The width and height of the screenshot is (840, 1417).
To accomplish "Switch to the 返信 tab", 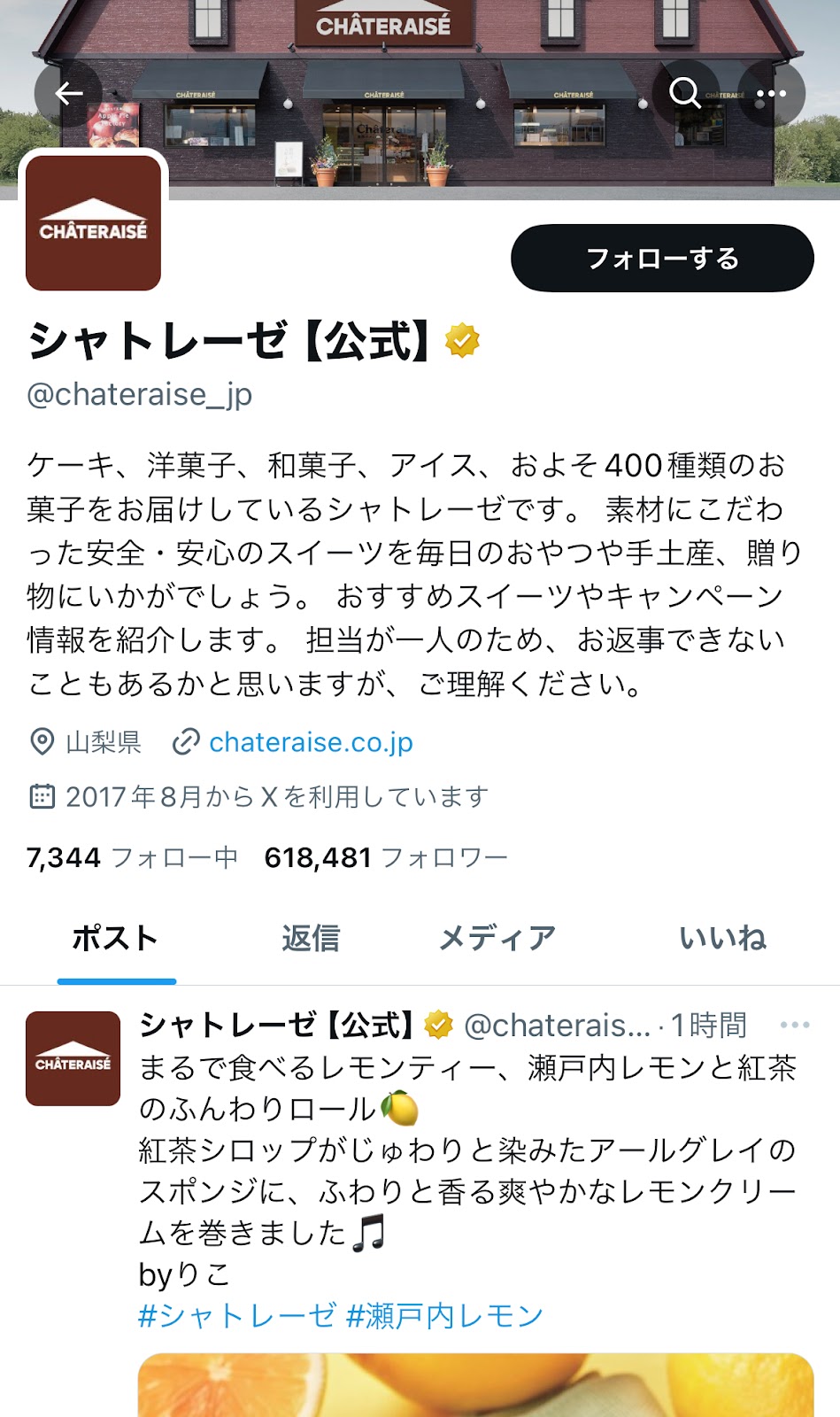I will (x=311, y=938).
